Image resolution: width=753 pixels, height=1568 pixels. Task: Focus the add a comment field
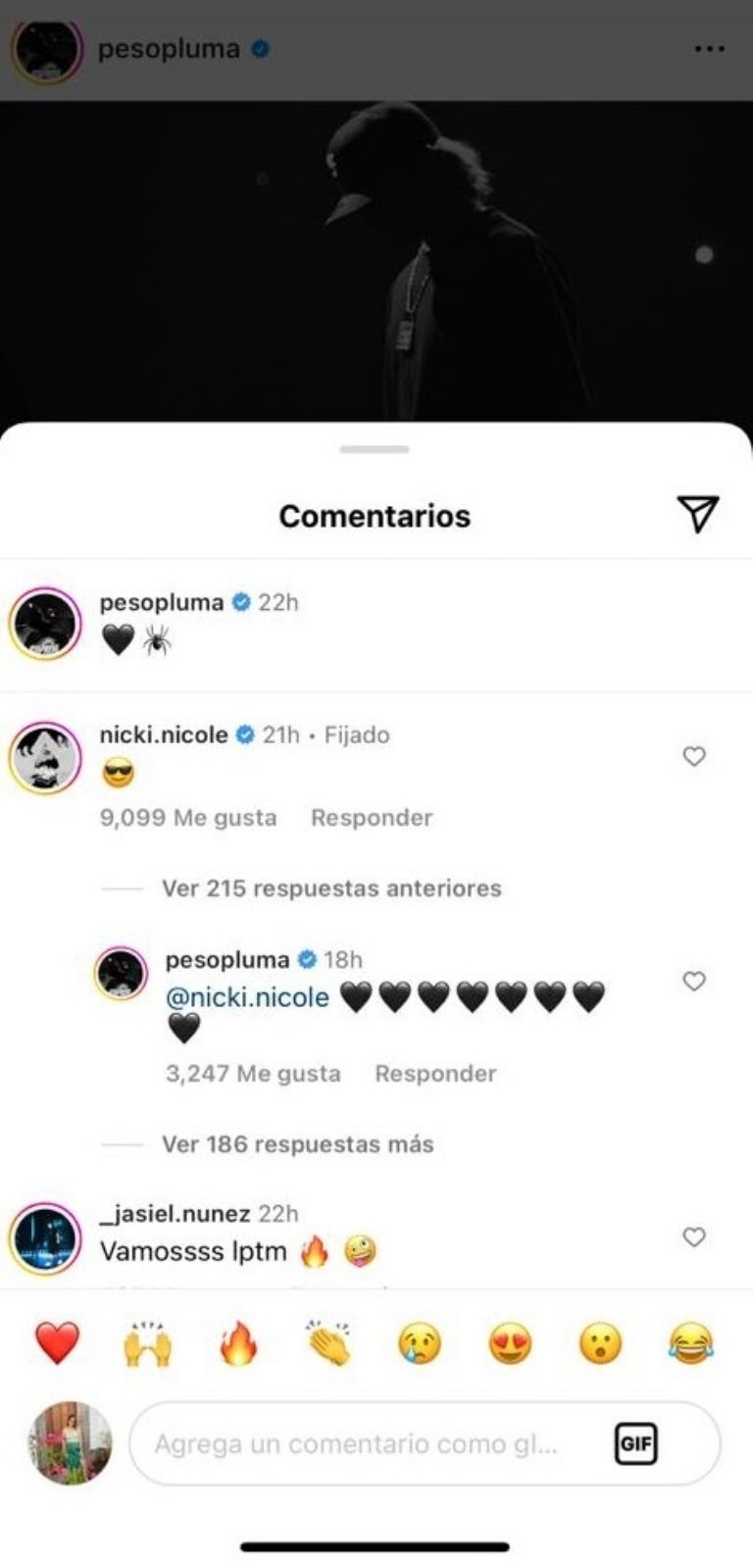click(x=363, y=1443)
